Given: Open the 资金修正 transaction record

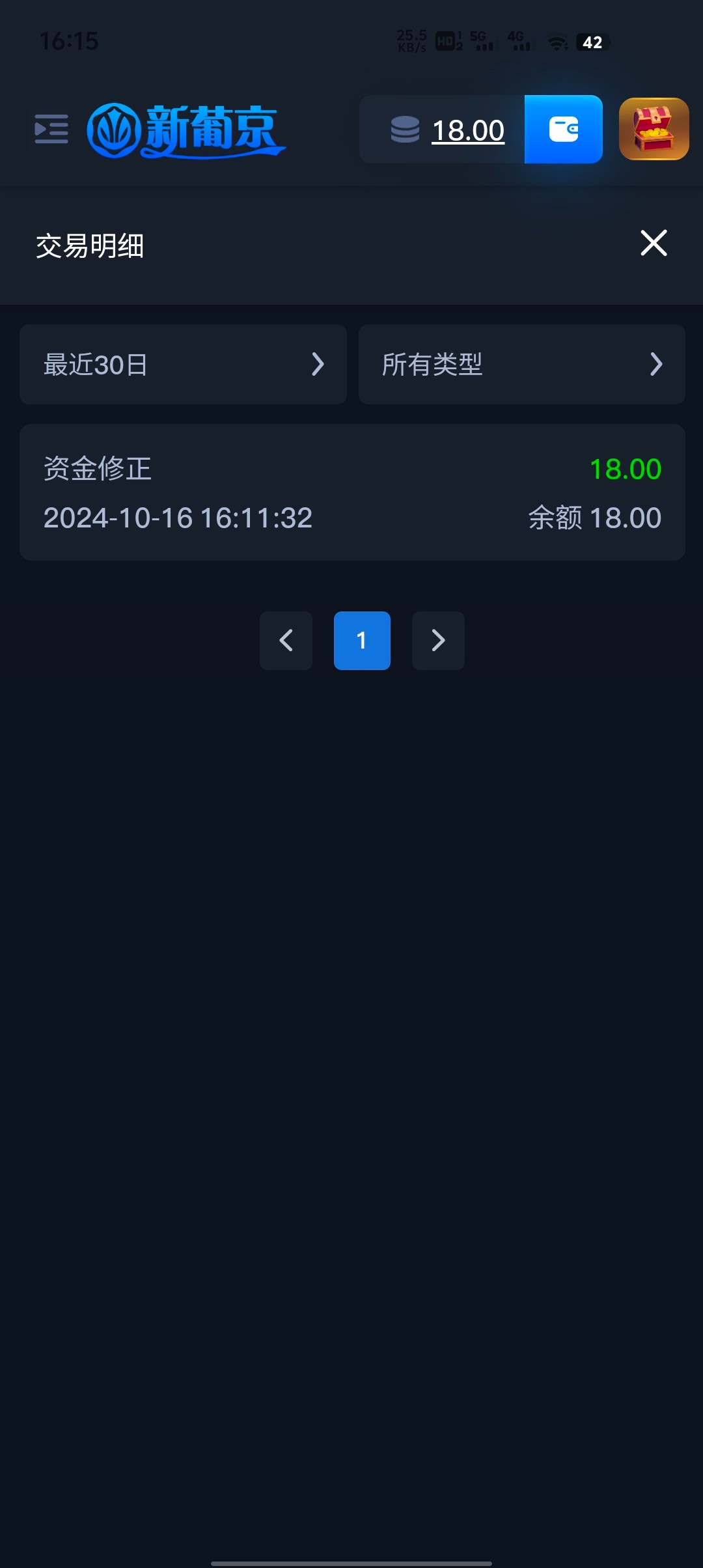Looking at the screenshot, I should [x=352, y=492].
